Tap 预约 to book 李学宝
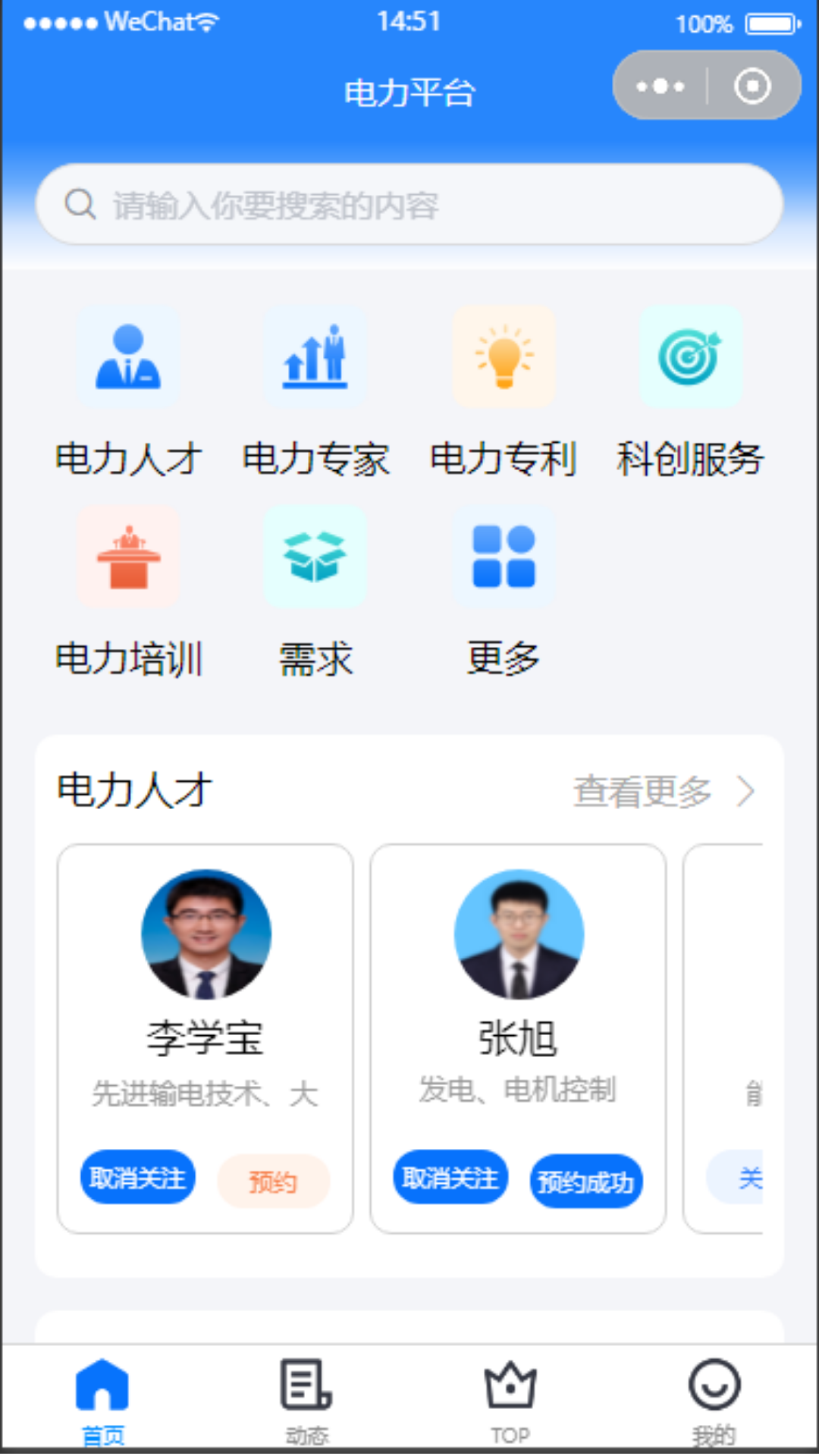This screenshot has width=819, height=1456. coord(273,1181)
